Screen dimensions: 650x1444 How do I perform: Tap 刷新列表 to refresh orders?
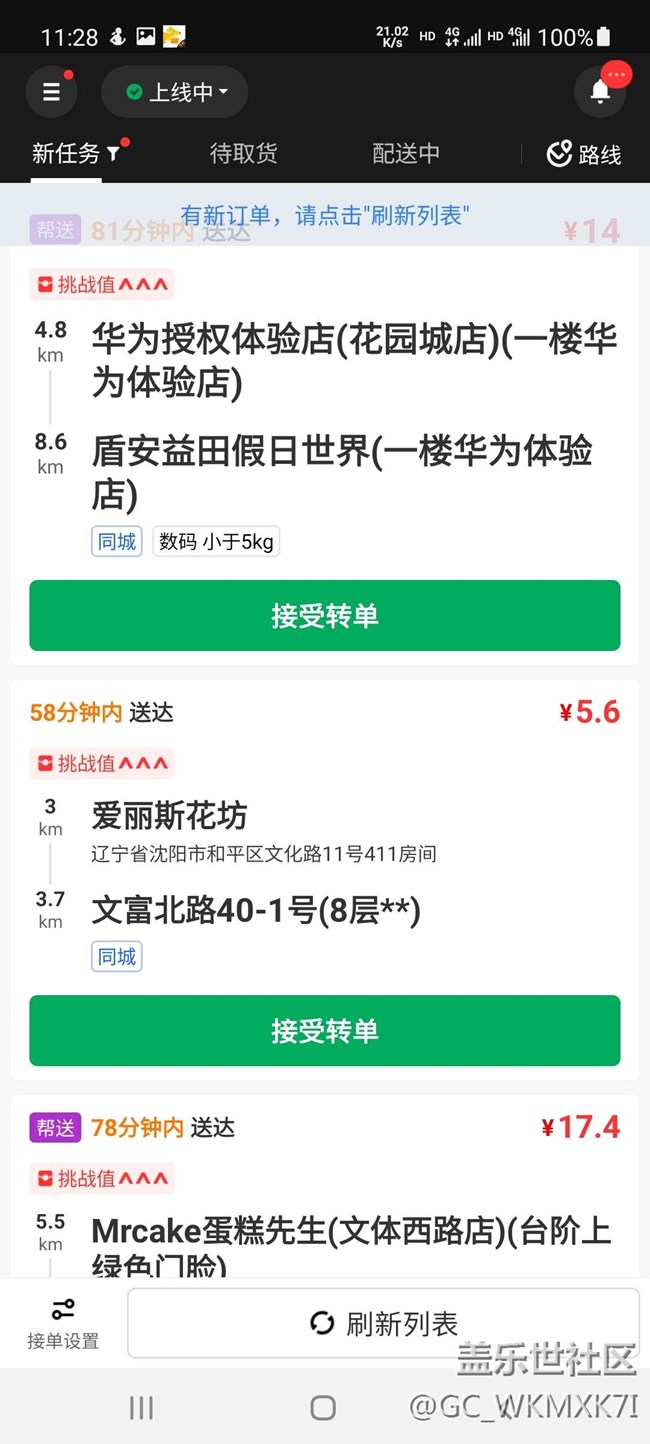tap(383, 1324)
